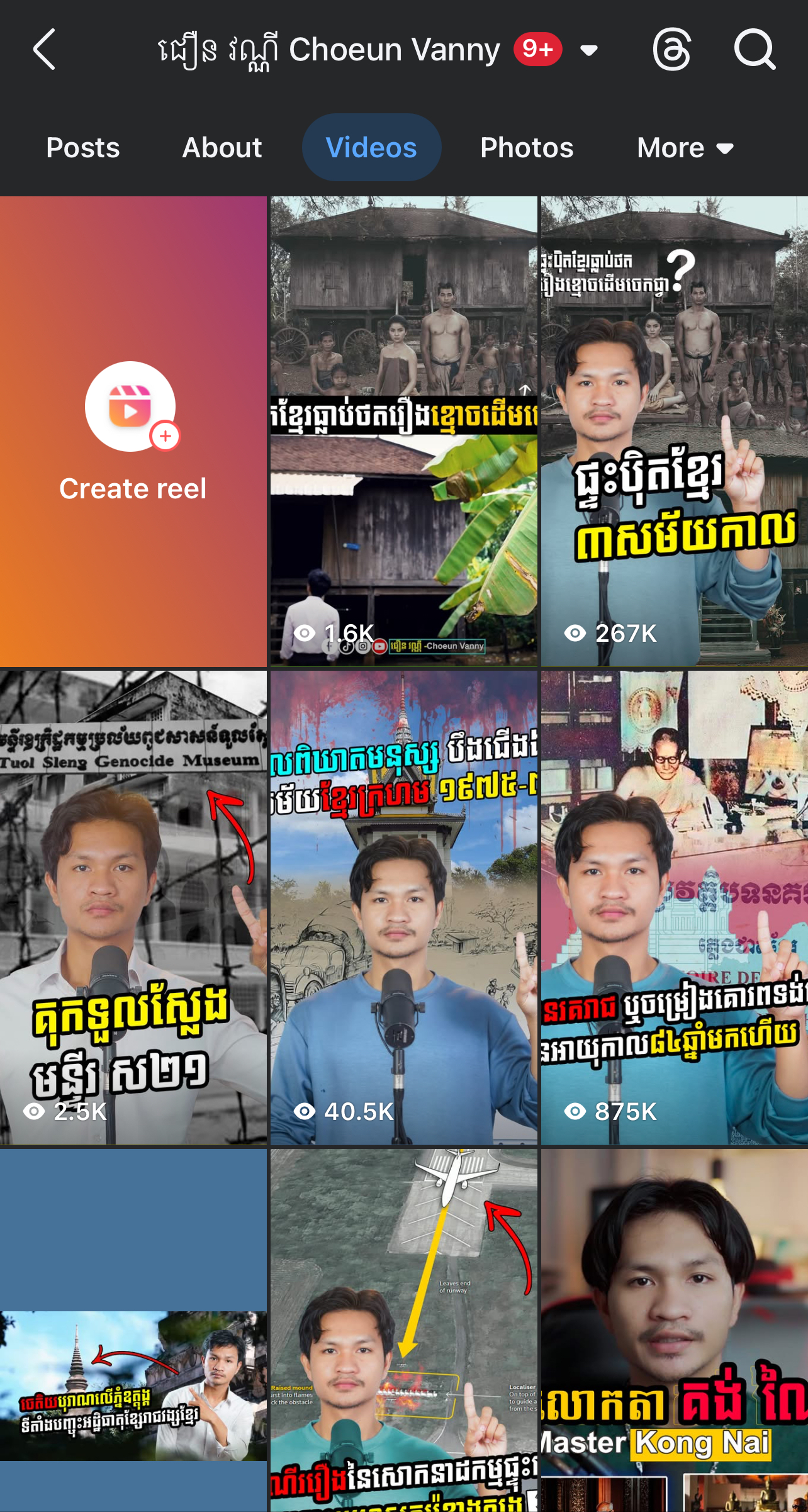The image size is (808, 1512).
Task: Play the video with 1.6K views
Action: (x=404, y=432)
